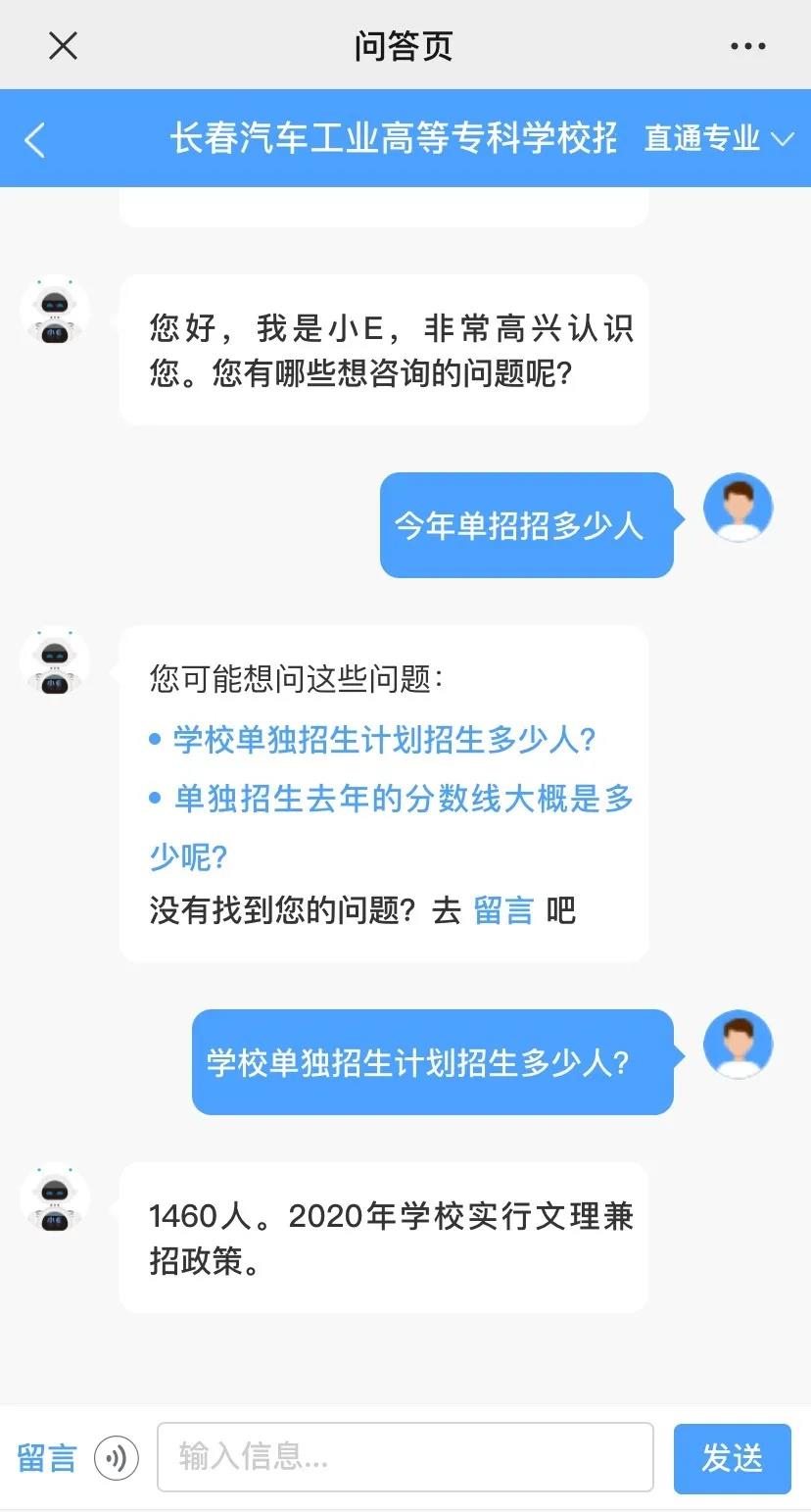Expand the 直通专业 dropdown
The width and height of the screenshot is (811, 1512).
pyautogui.click(x=718, y=139)
